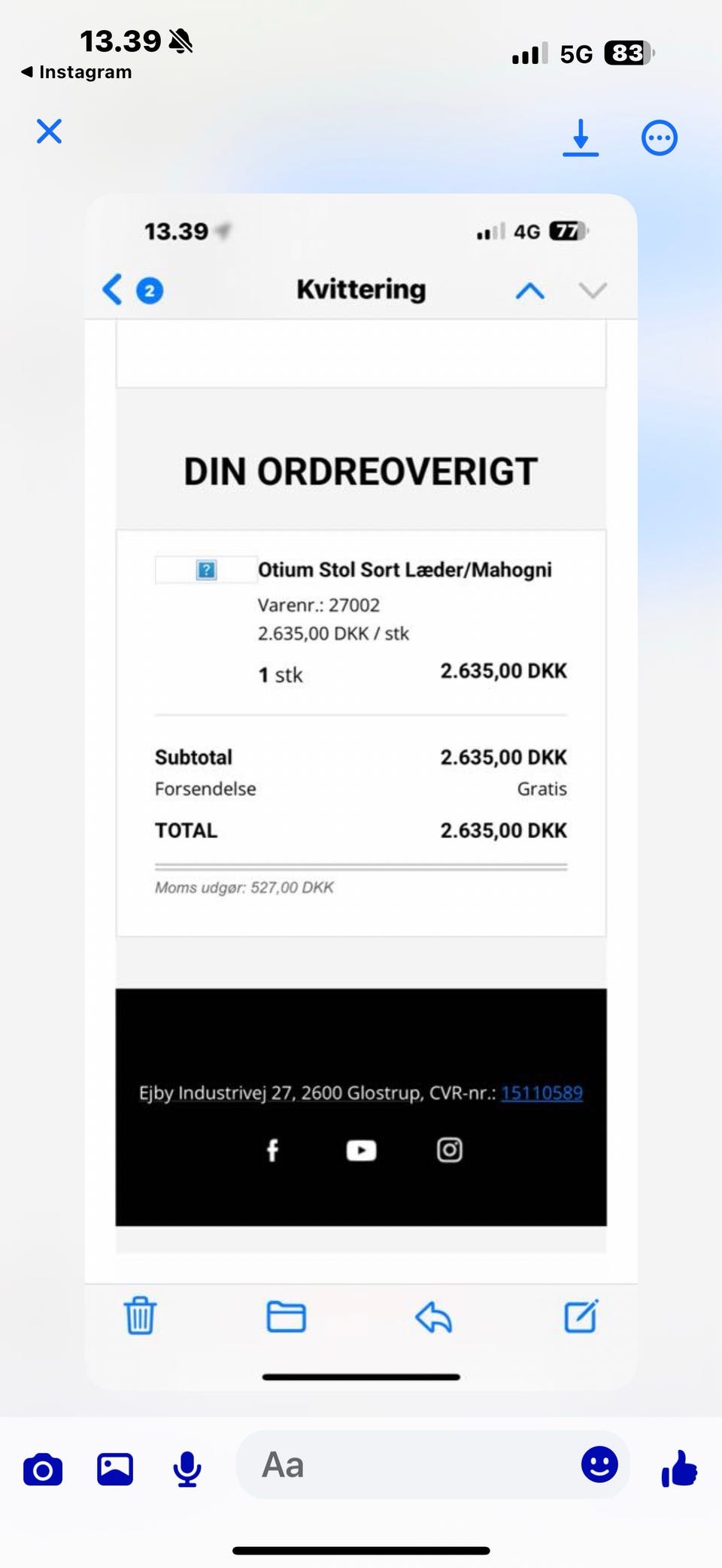This screenshot has height=1568, width=722.
Task: Open the more options menu
Action: (660, 138)
